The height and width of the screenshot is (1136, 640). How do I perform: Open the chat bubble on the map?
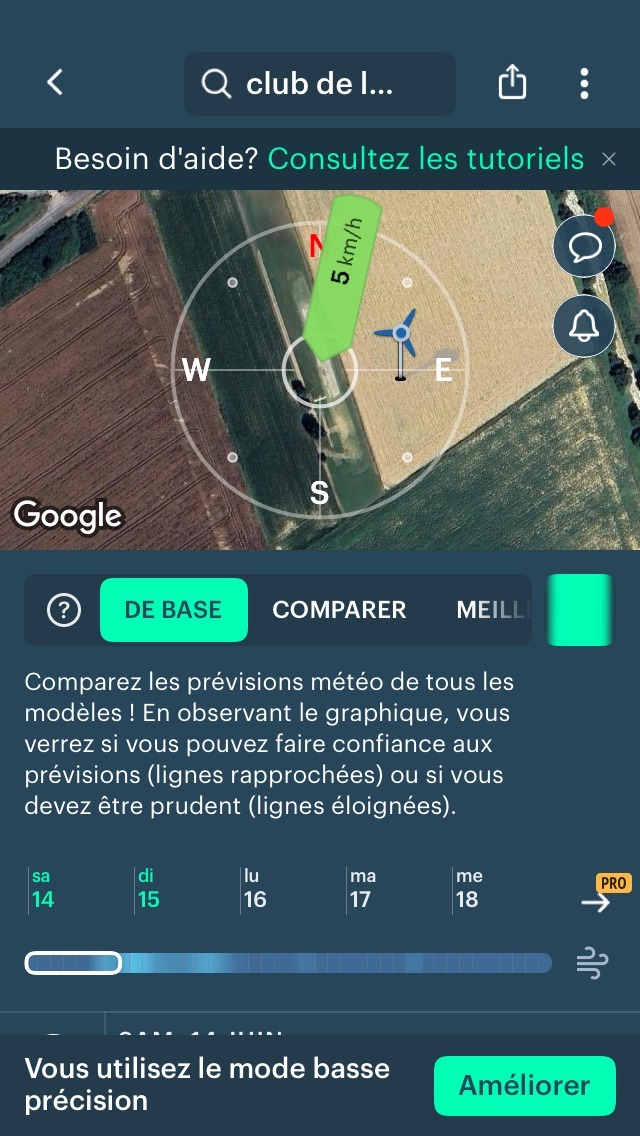583,246
